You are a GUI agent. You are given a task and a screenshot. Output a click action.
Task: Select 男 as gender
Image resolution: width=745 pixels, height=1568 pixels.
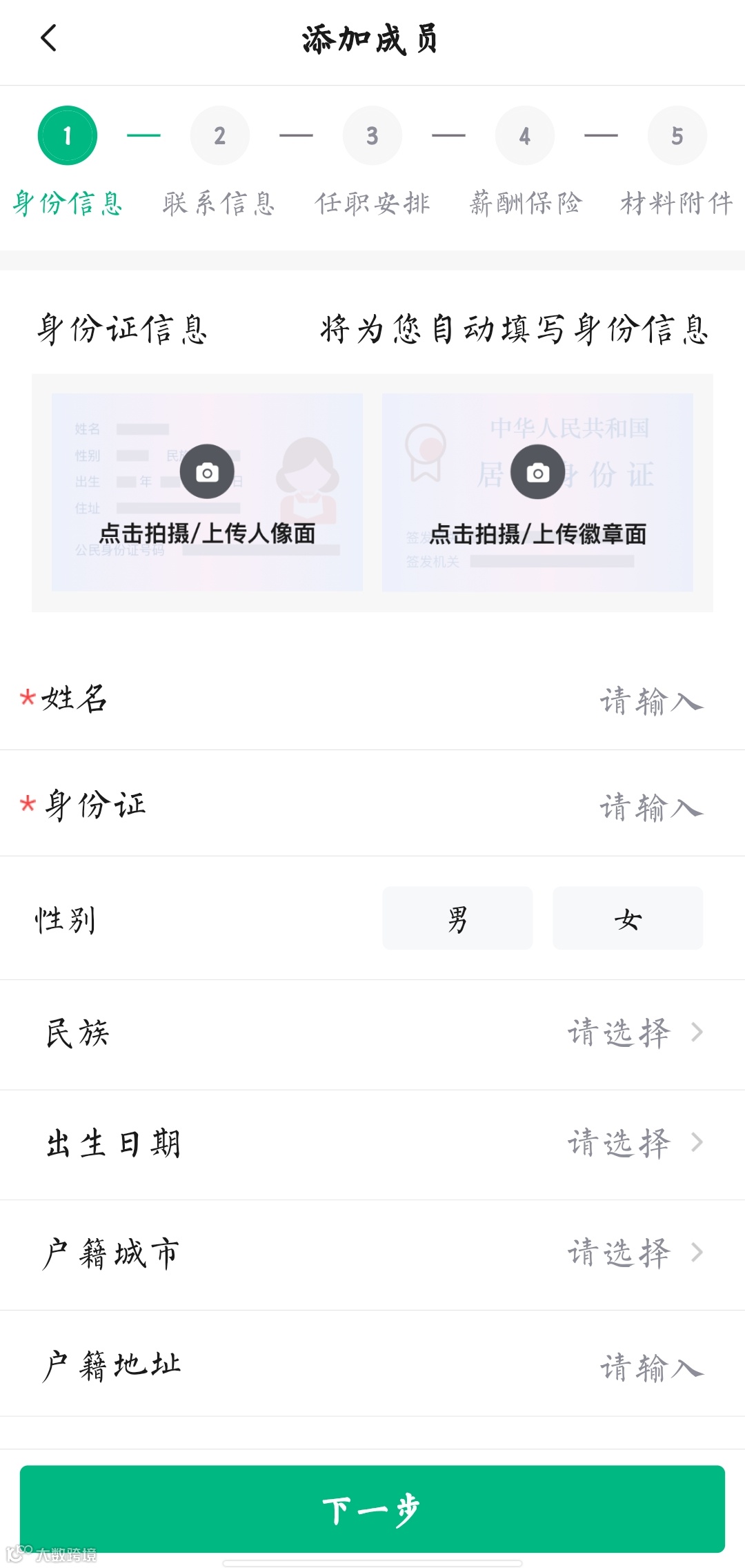tap(457, 919)
